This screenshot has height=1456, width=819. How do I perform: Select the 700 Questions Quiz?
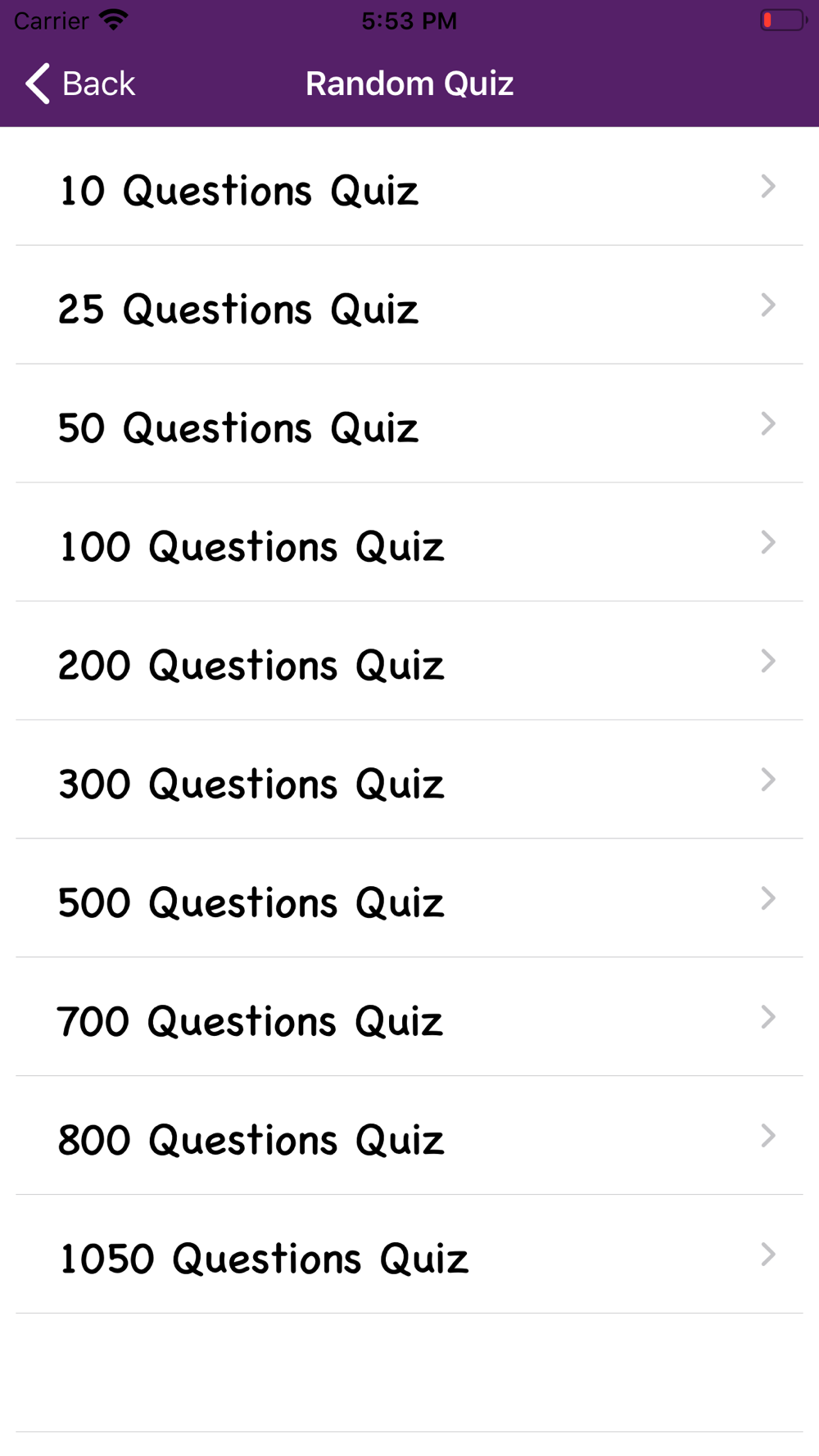(x=409, y=1018)
